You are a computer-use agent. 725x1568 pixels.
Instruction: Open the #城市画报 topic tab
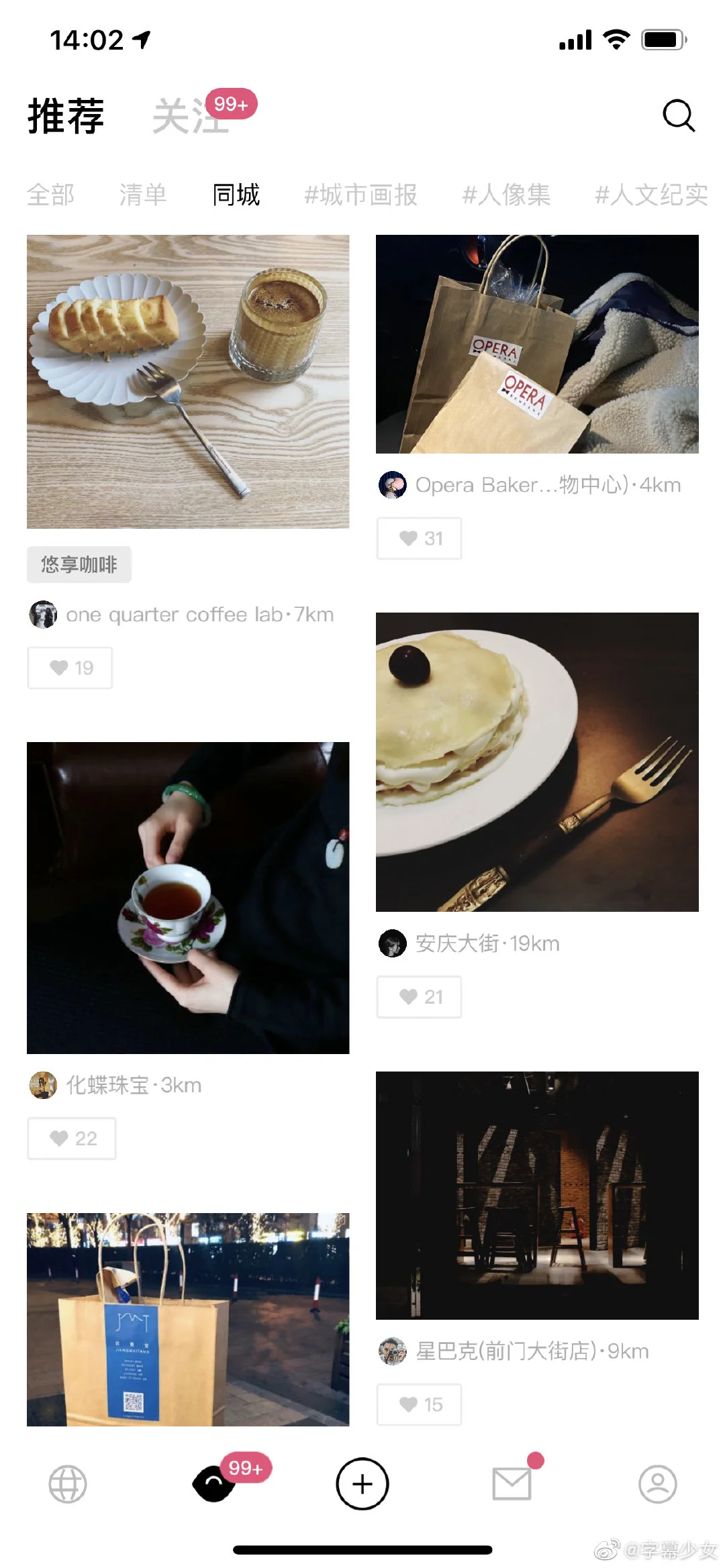(x=360, y=195)
